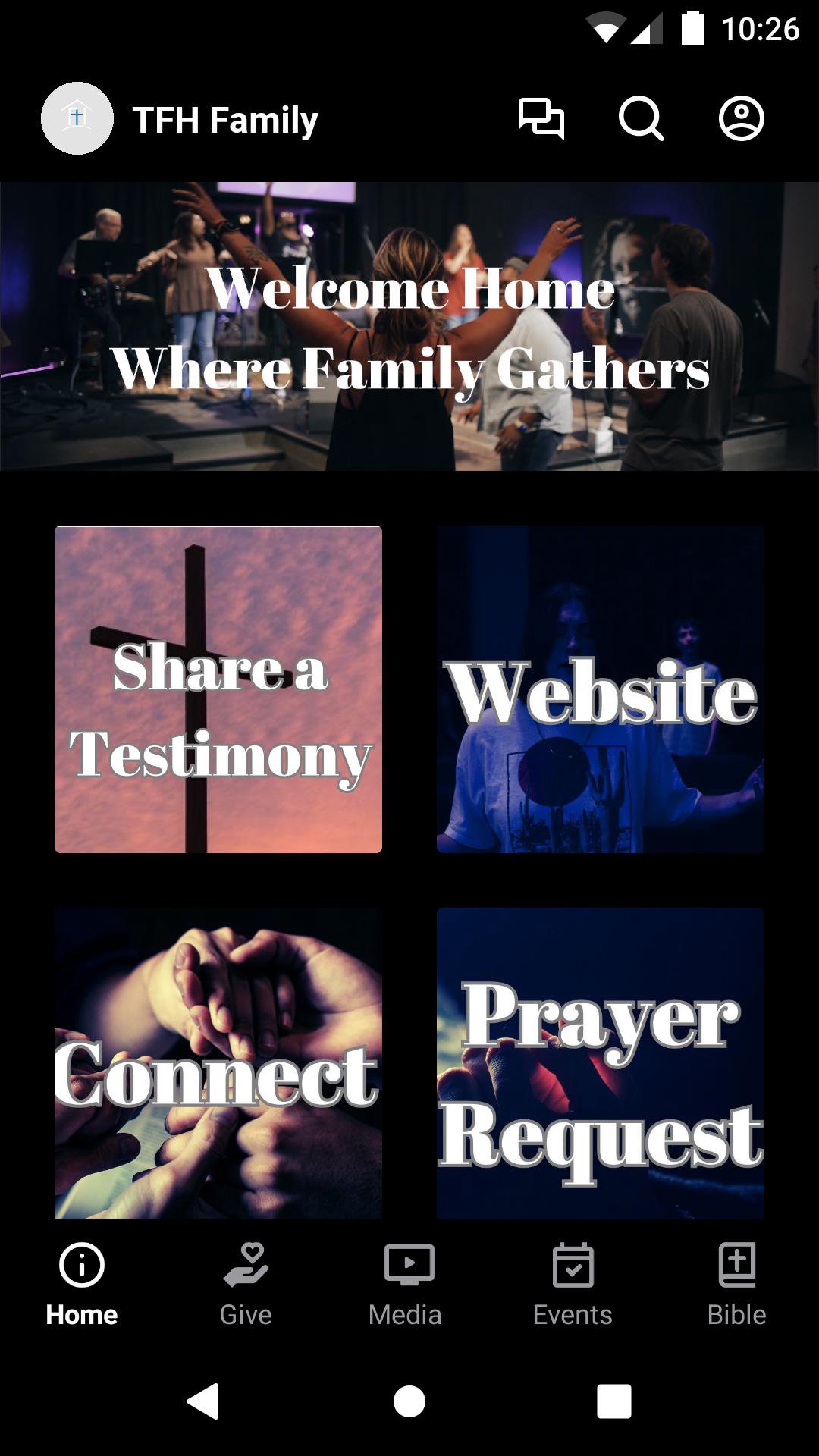This screenshot has height=1456, width=819.
Task: Tap the TFH Family church logo
Action: pyautogui.click(x=77, y=119)
